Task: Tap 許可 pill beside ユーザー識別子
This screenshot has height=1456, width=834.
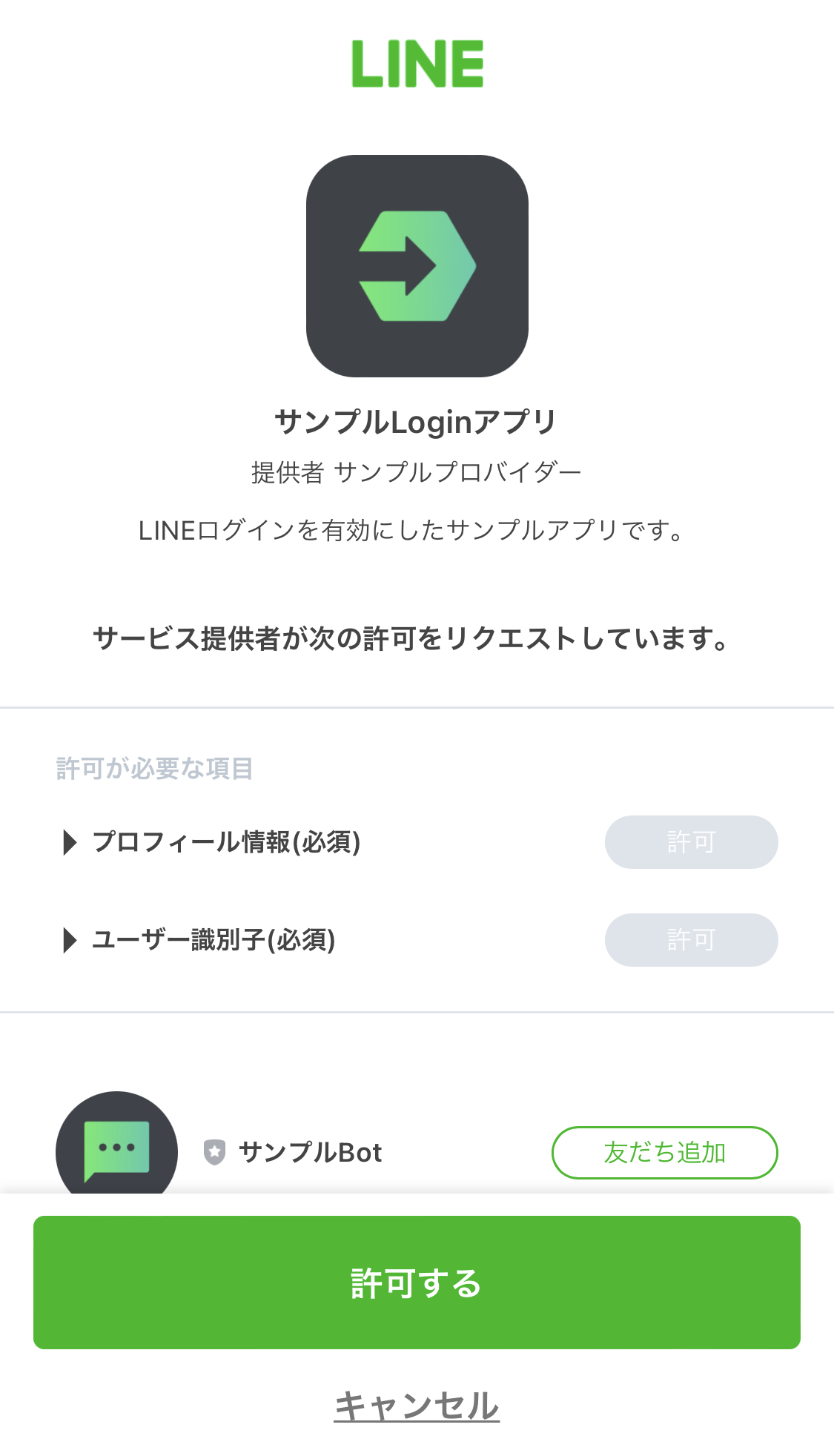Action: click(x=691, y=940)
